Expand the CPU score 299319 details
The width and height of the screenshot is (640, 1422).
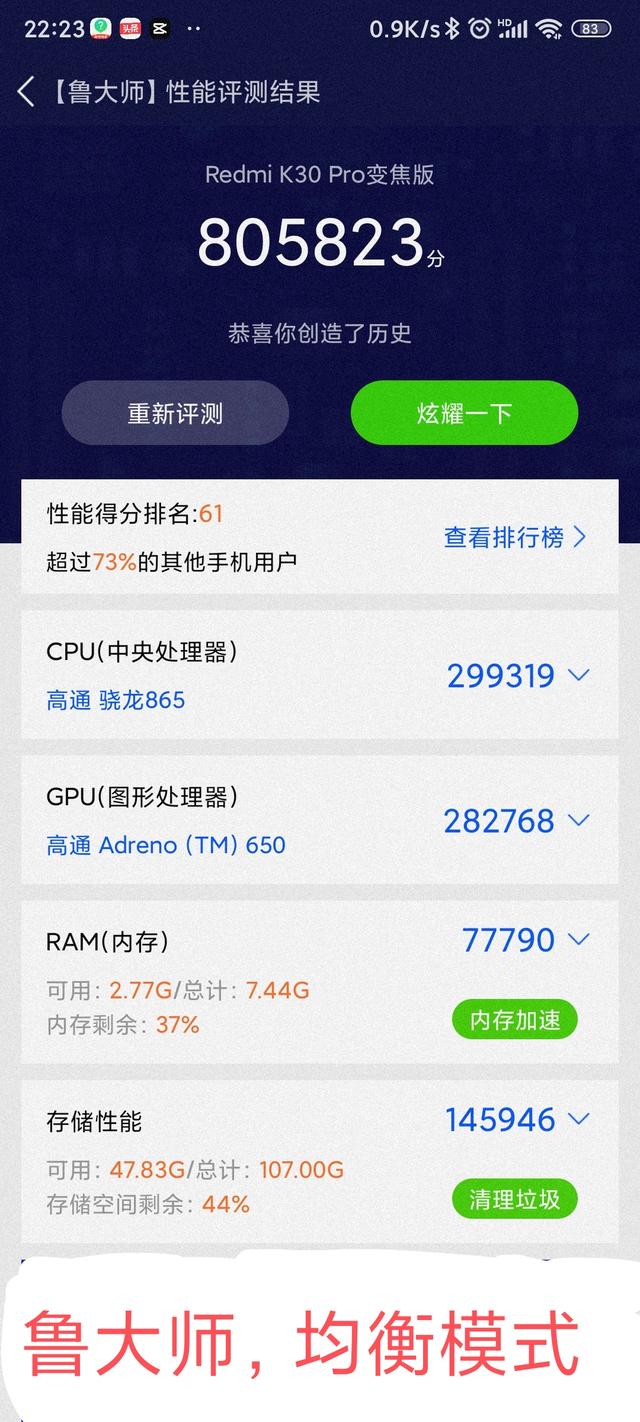[x=578, y=676]
